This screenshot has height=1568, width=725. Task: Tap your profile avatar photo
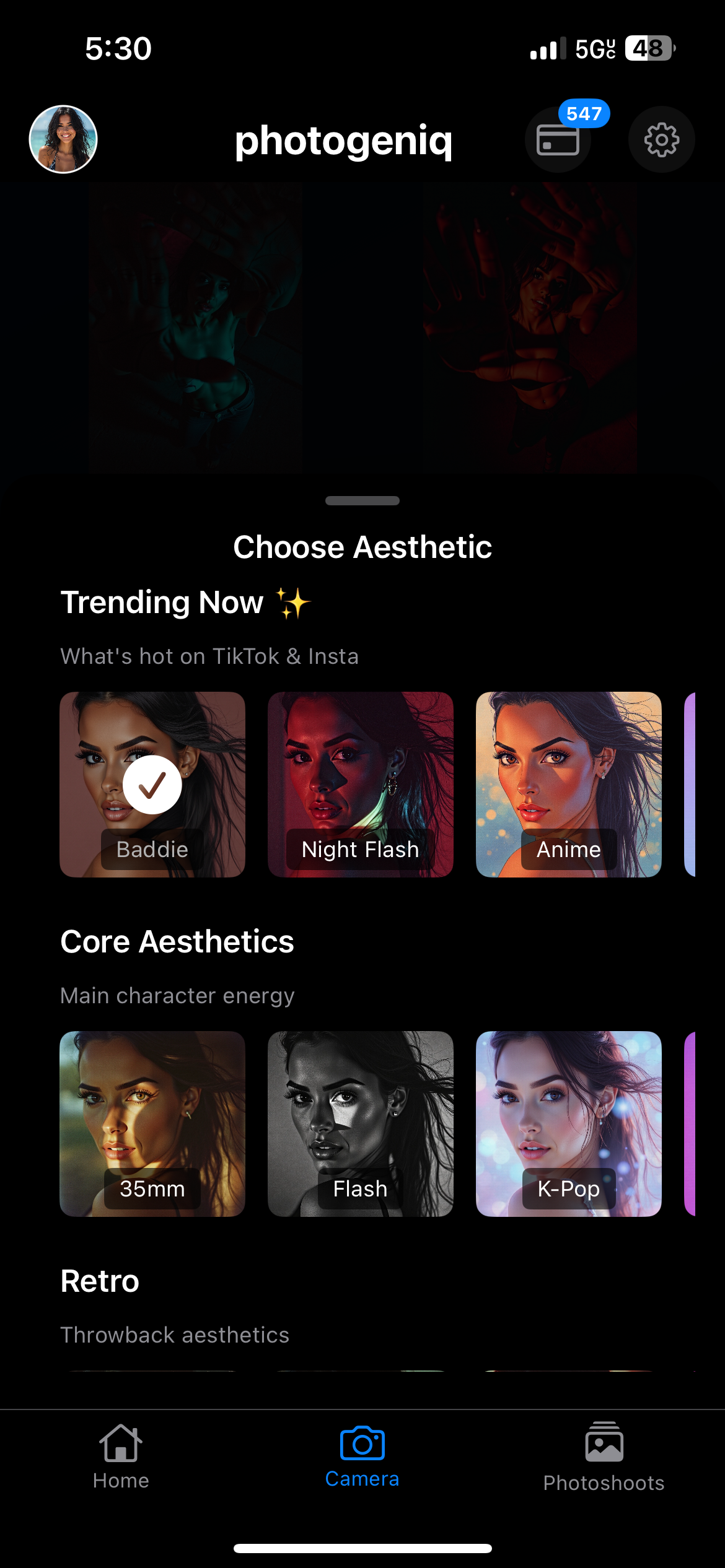tap(63, 139)
